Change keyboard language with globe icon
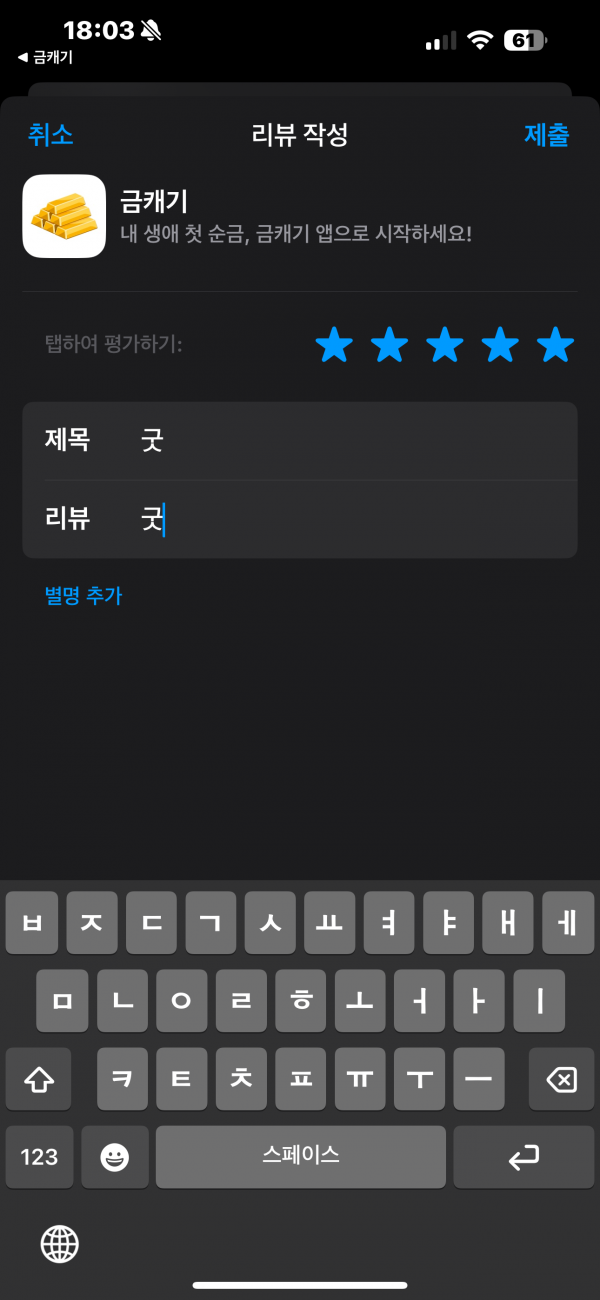This screenshot has width=600, height=1300. [x=59, y=1244]
